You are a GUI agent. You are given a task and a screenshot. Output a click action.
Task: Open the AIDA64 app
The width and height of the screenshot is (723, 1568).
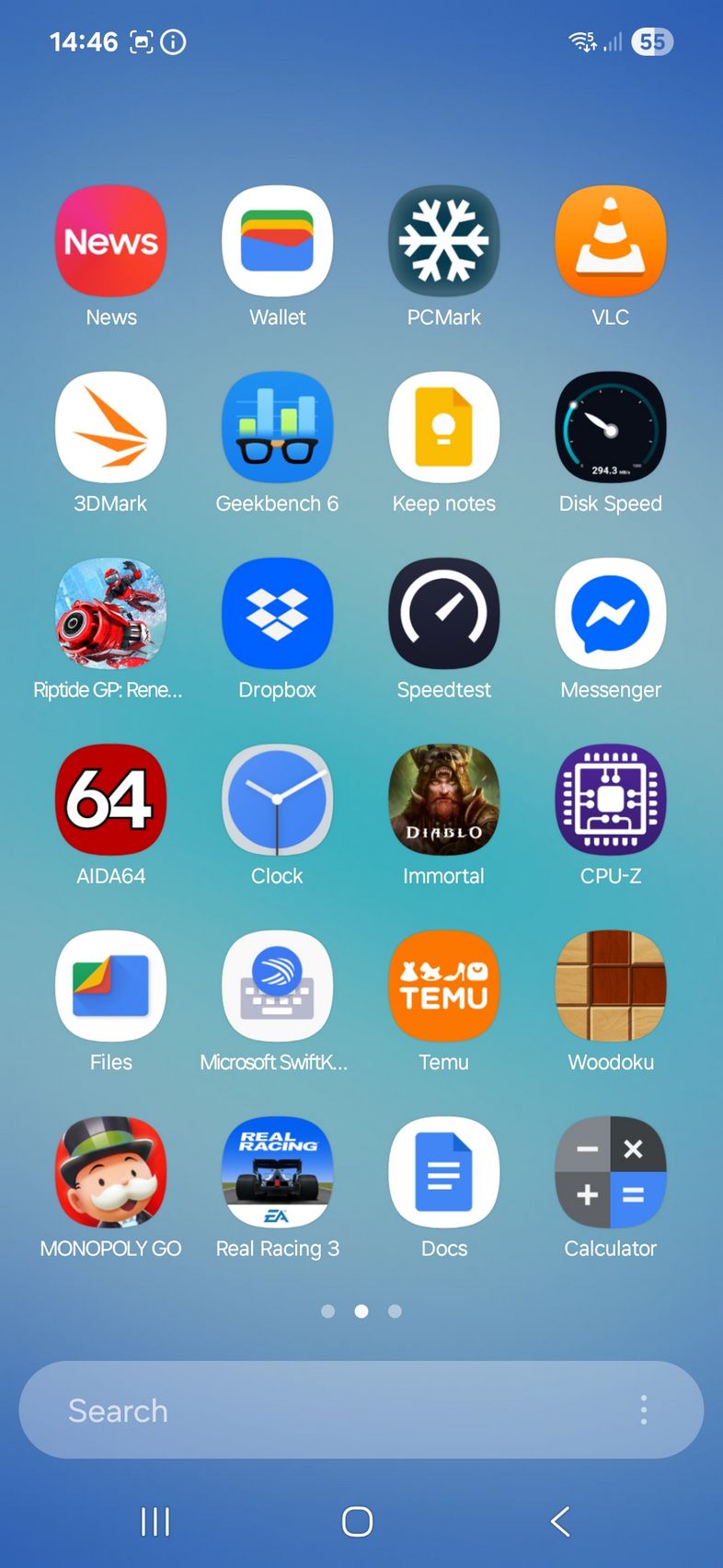coord(110,800)
